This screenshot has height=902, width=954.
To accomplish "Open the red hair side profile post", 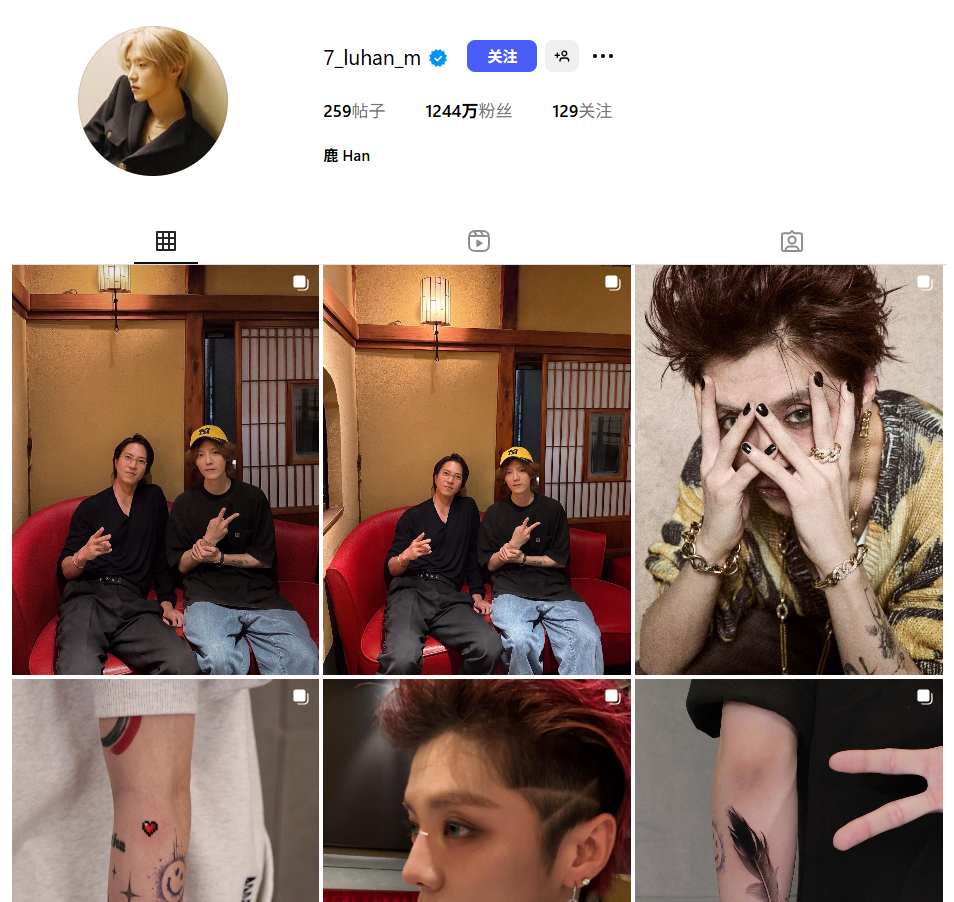I will pos(477,790).
